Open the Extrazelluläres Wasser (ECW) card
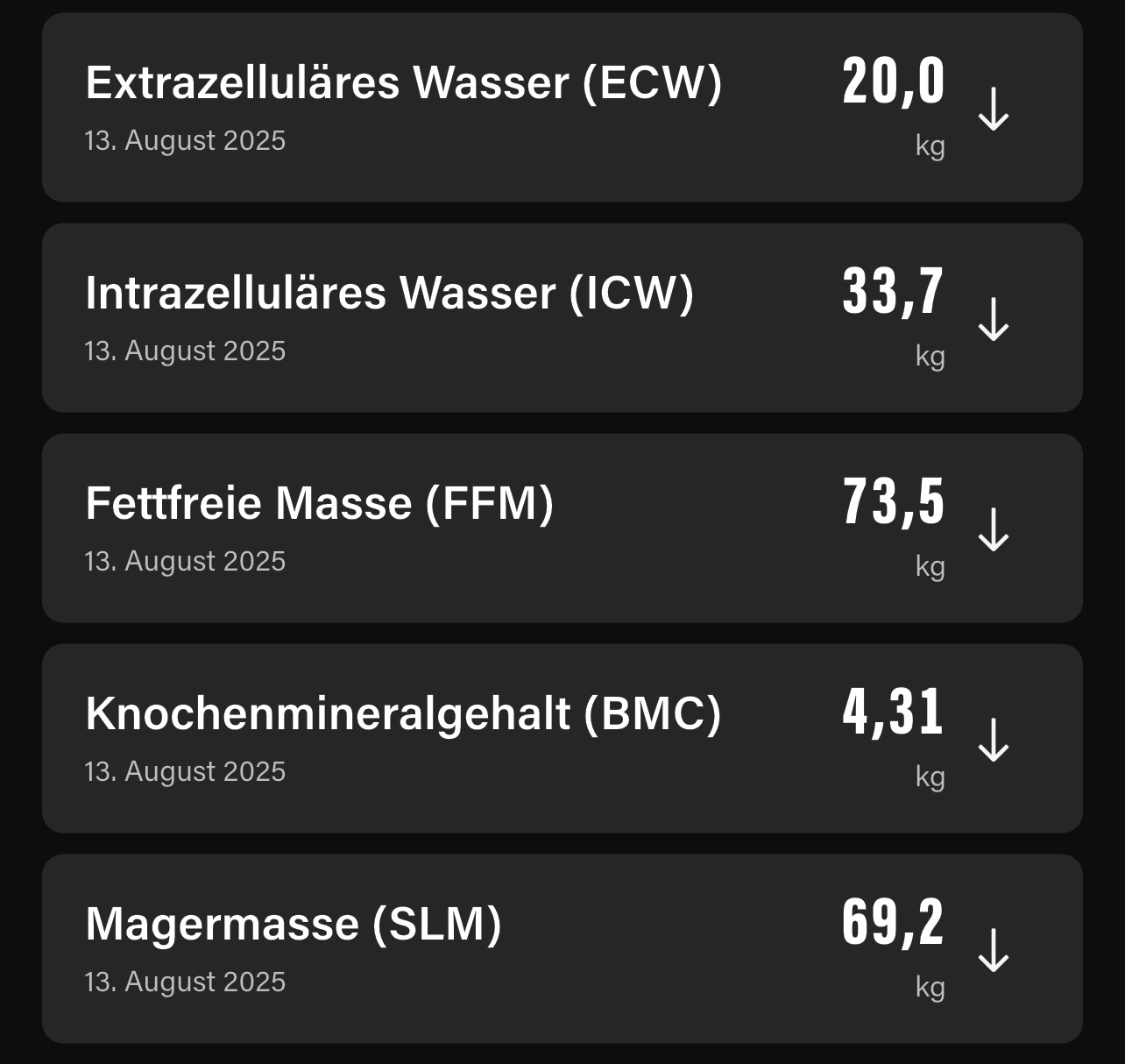Viewport: 1125px width, 1064px height. (562, 108)
